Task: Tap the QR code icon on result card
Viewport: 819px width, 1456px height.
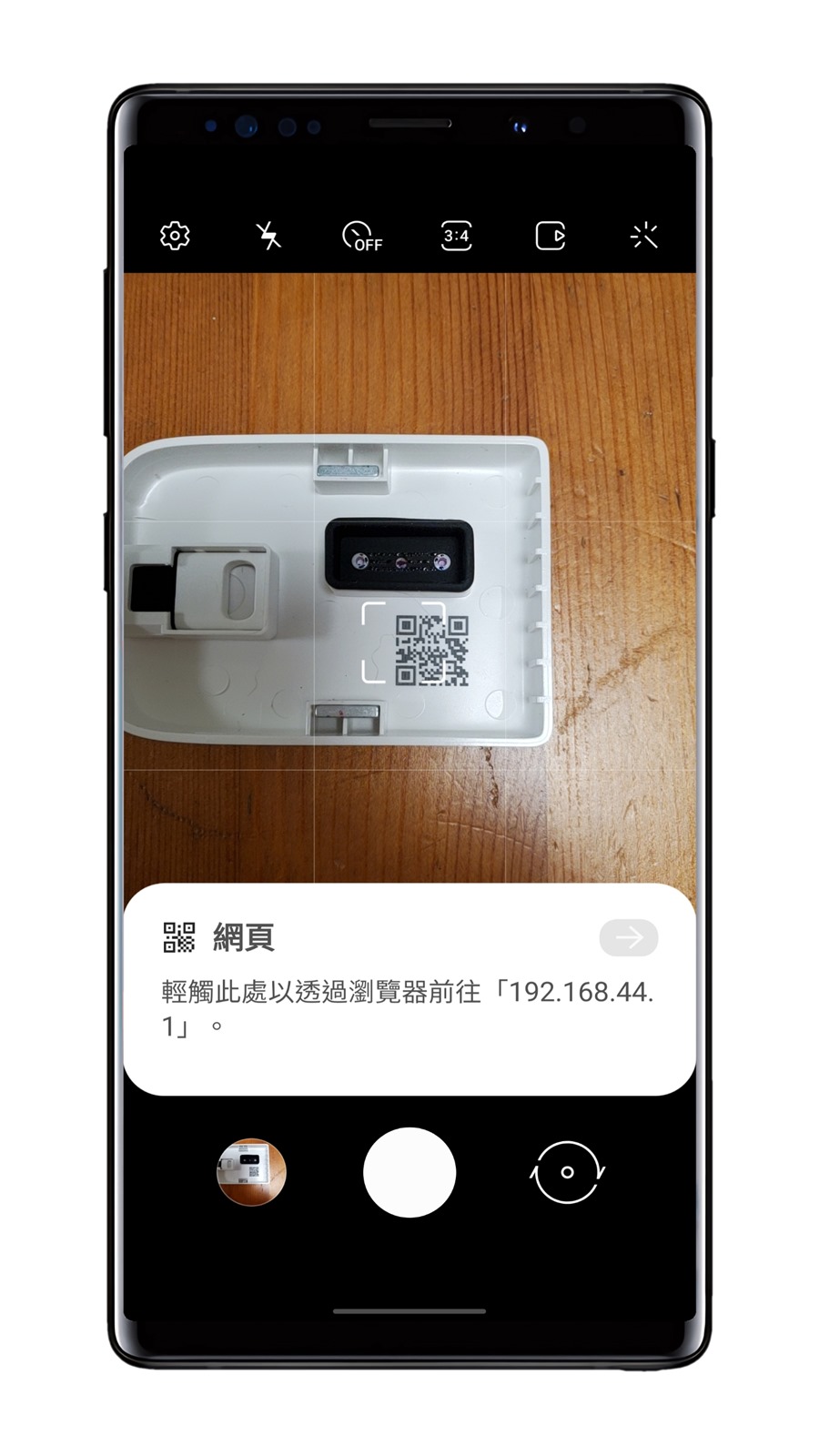Action: point(180,935)
